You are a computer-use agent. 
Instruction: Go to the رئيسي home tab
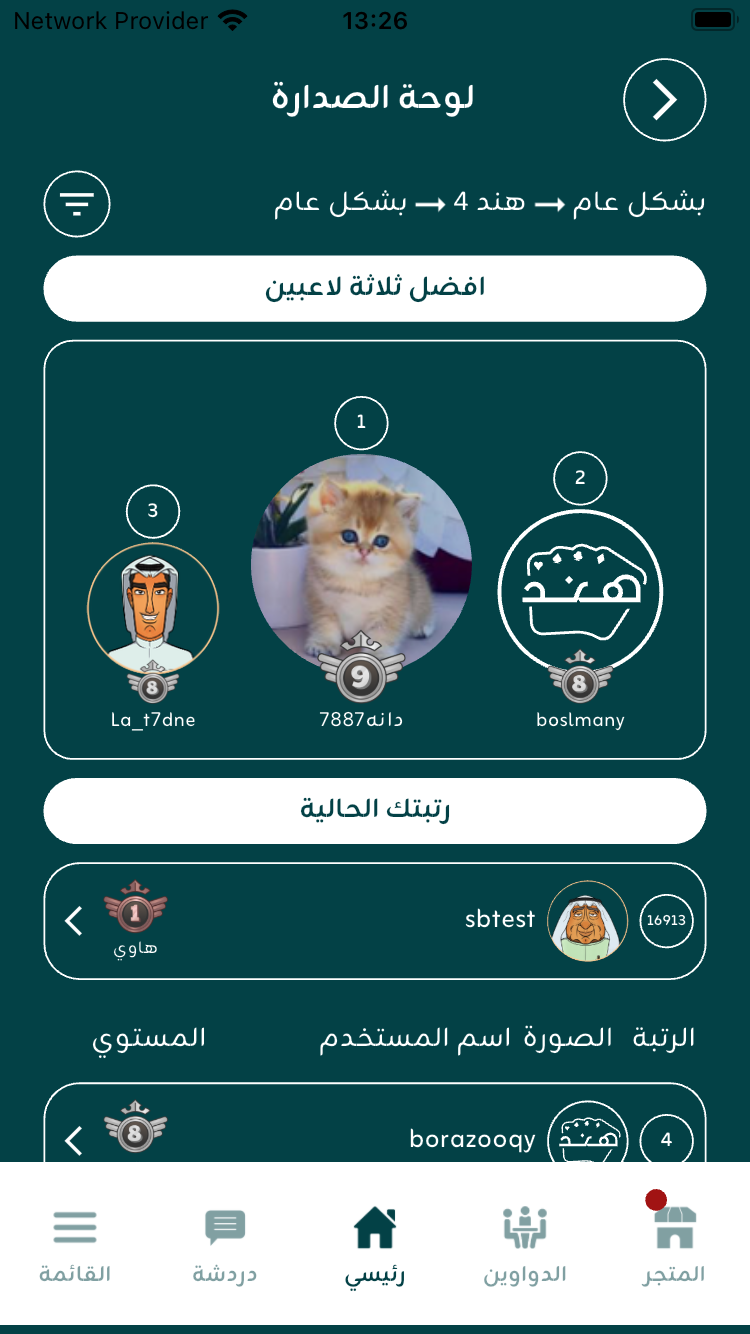pyautogui.click(x=375, y=1244)
